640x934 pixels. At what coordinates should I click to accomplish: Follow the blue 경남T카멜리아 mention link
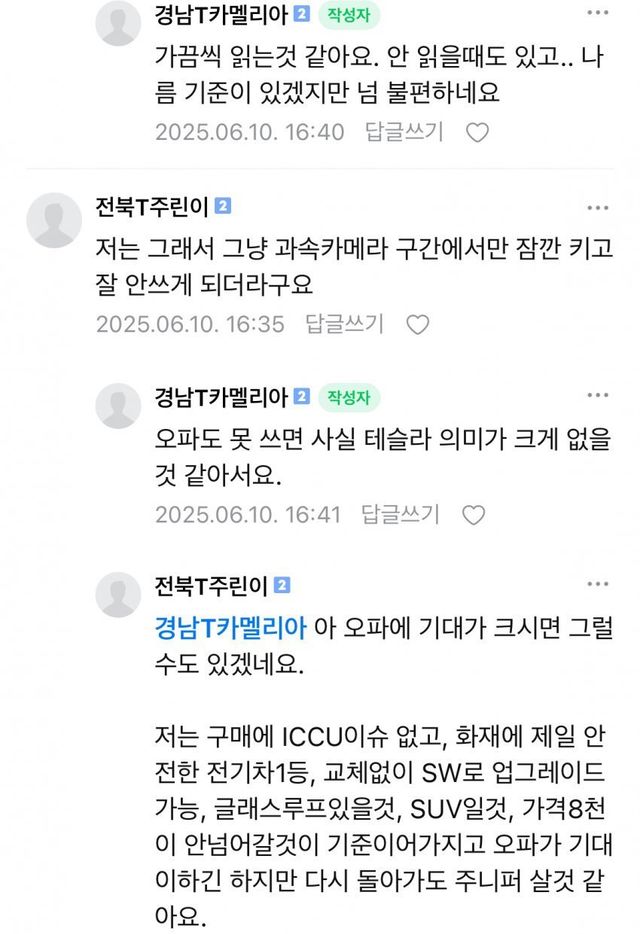click(231, 627)
